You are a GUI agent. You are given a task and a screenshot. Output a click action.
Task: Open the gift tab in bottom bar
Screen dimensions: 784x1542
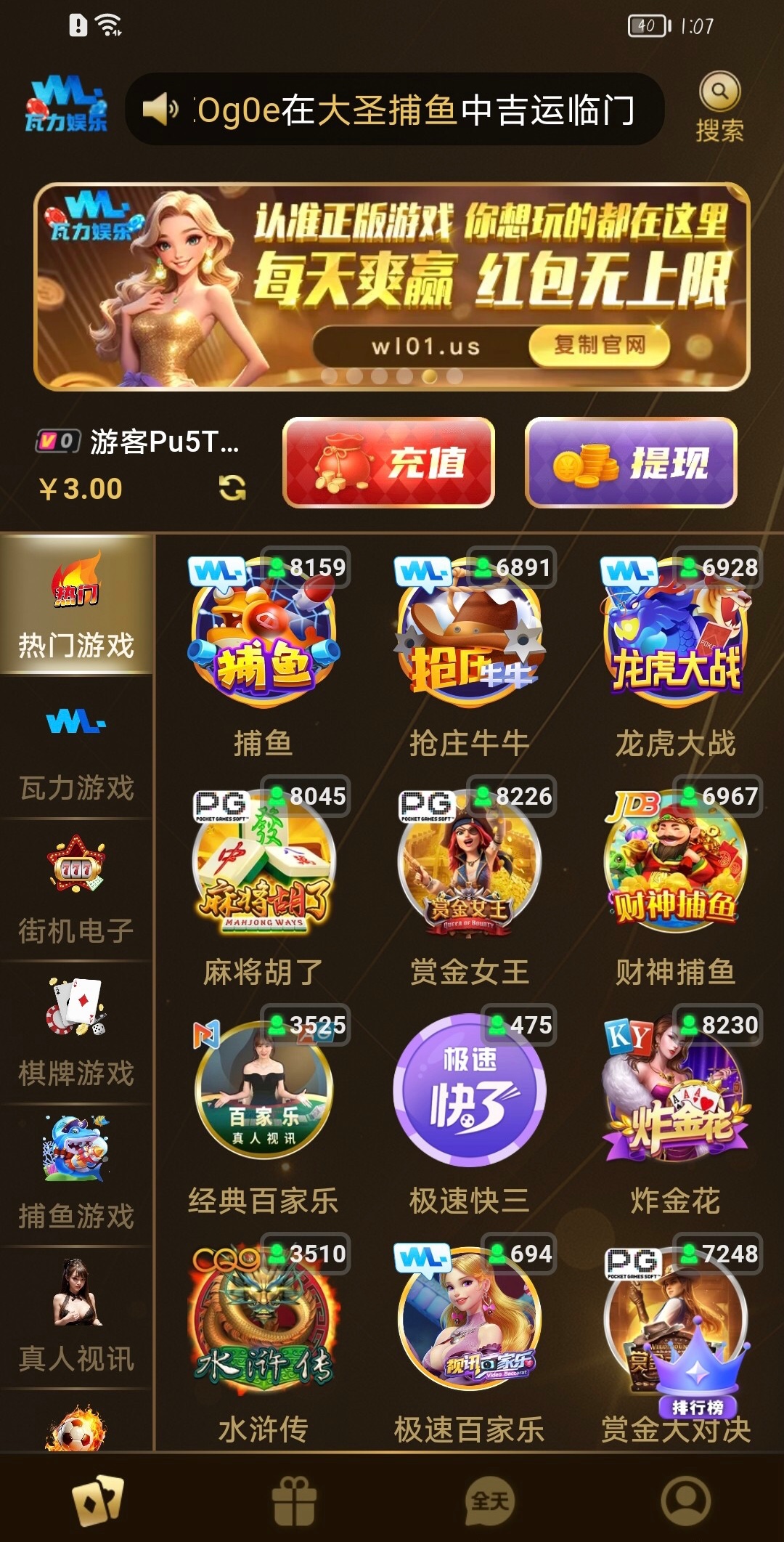pos(294,1501)
